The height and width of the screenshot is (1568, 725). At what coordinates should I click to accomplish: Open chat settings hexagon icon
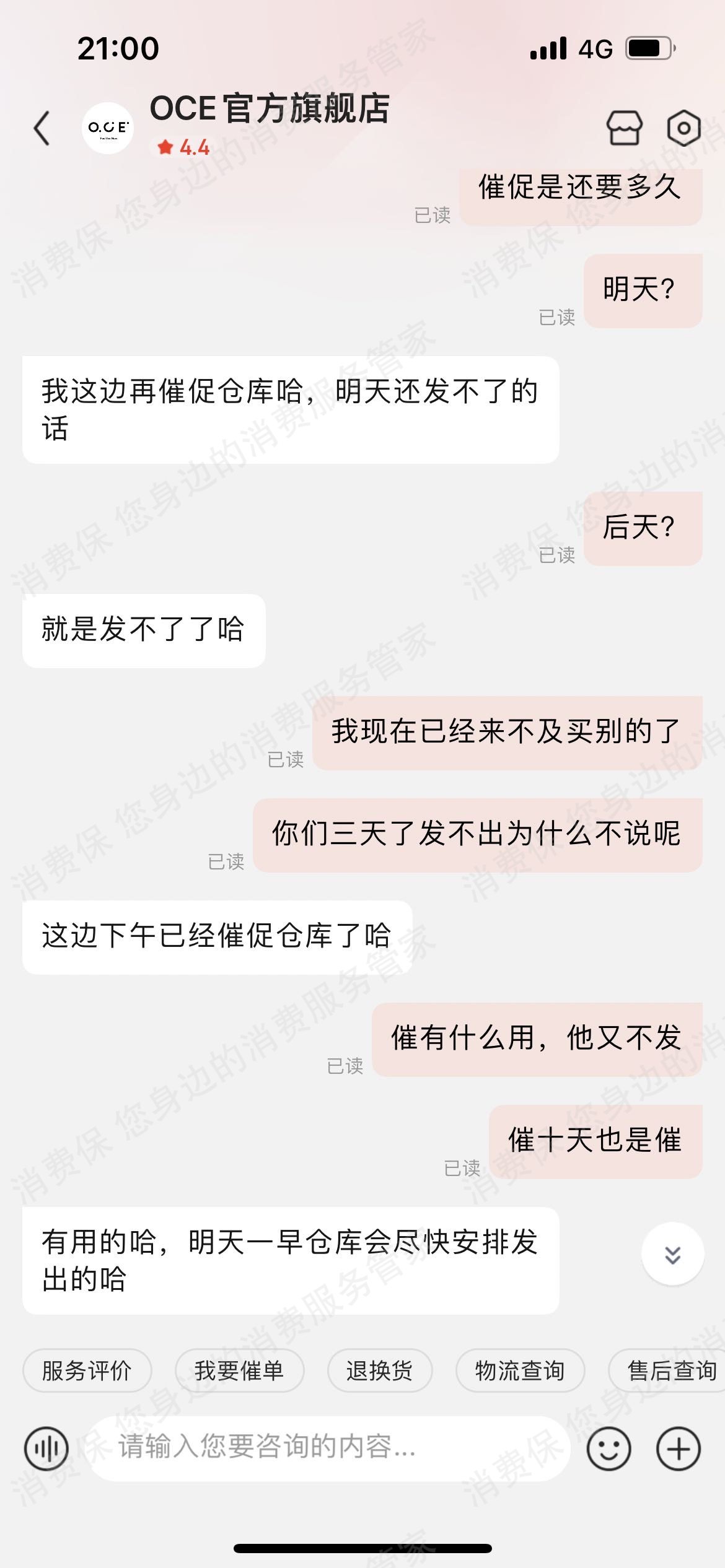coord(683,128)
